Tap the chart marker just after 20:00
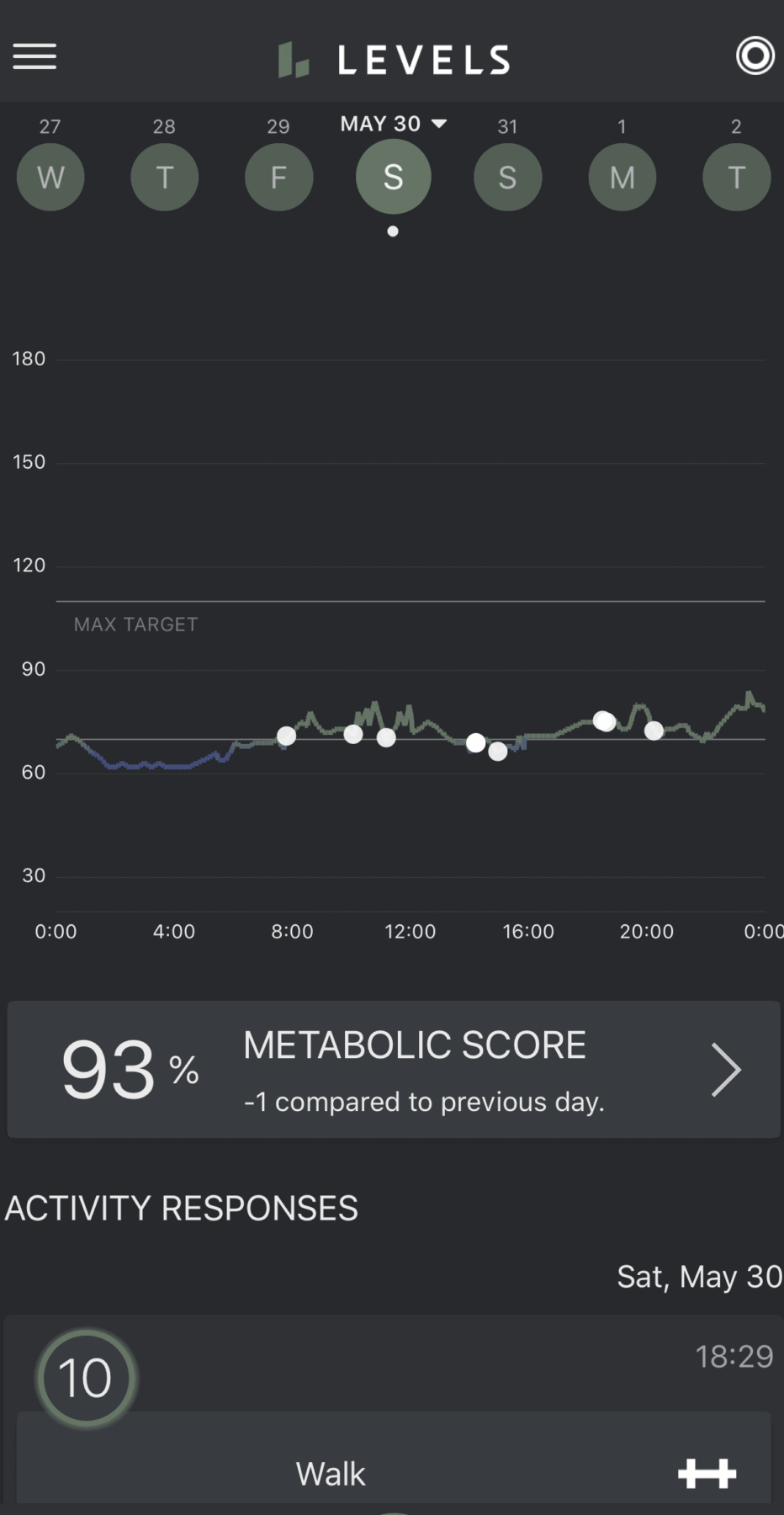784x1515 pixels. 654,730
